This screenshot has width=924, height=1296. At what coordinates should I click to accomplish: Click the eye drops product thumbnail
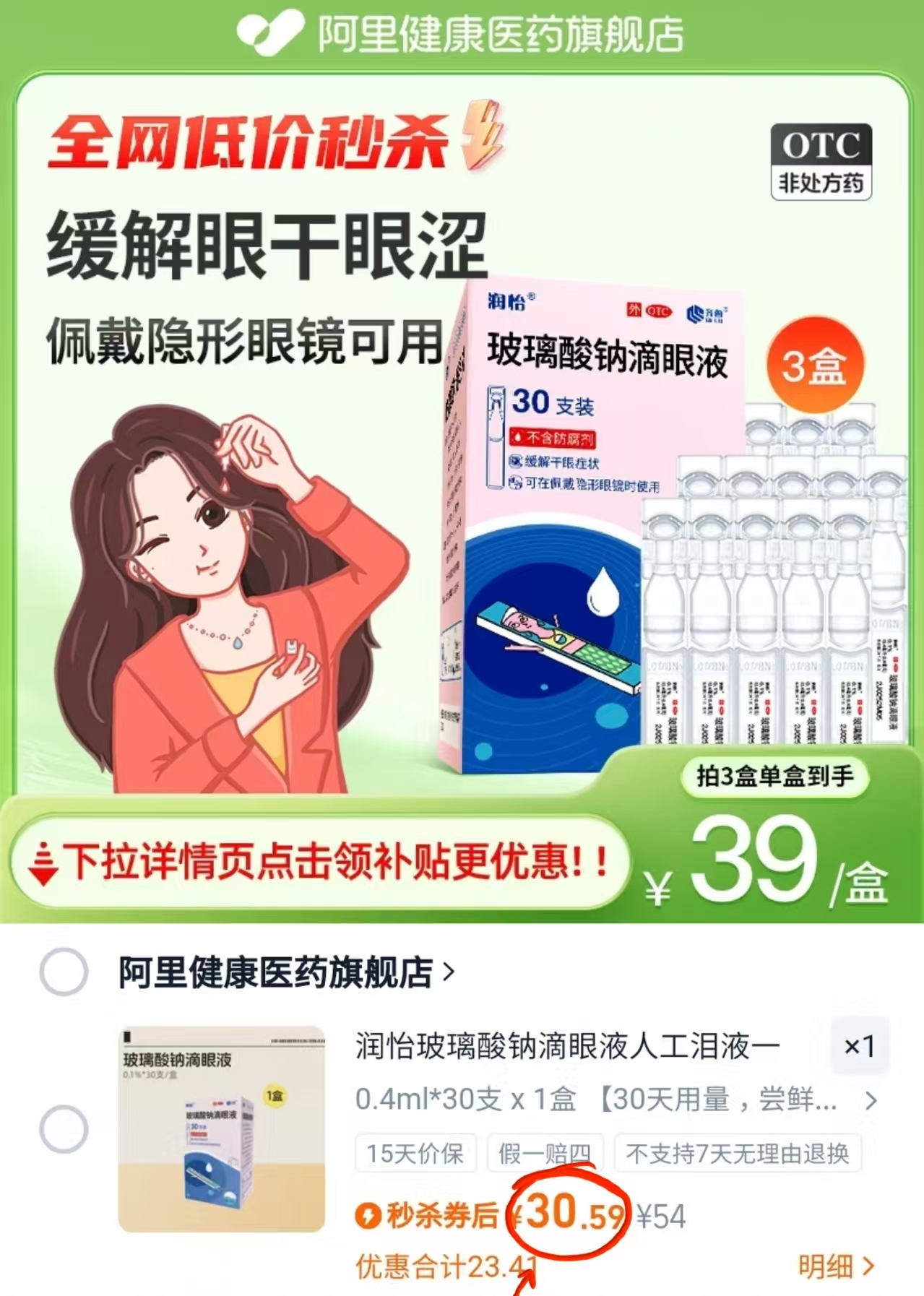coord(220,1127)
